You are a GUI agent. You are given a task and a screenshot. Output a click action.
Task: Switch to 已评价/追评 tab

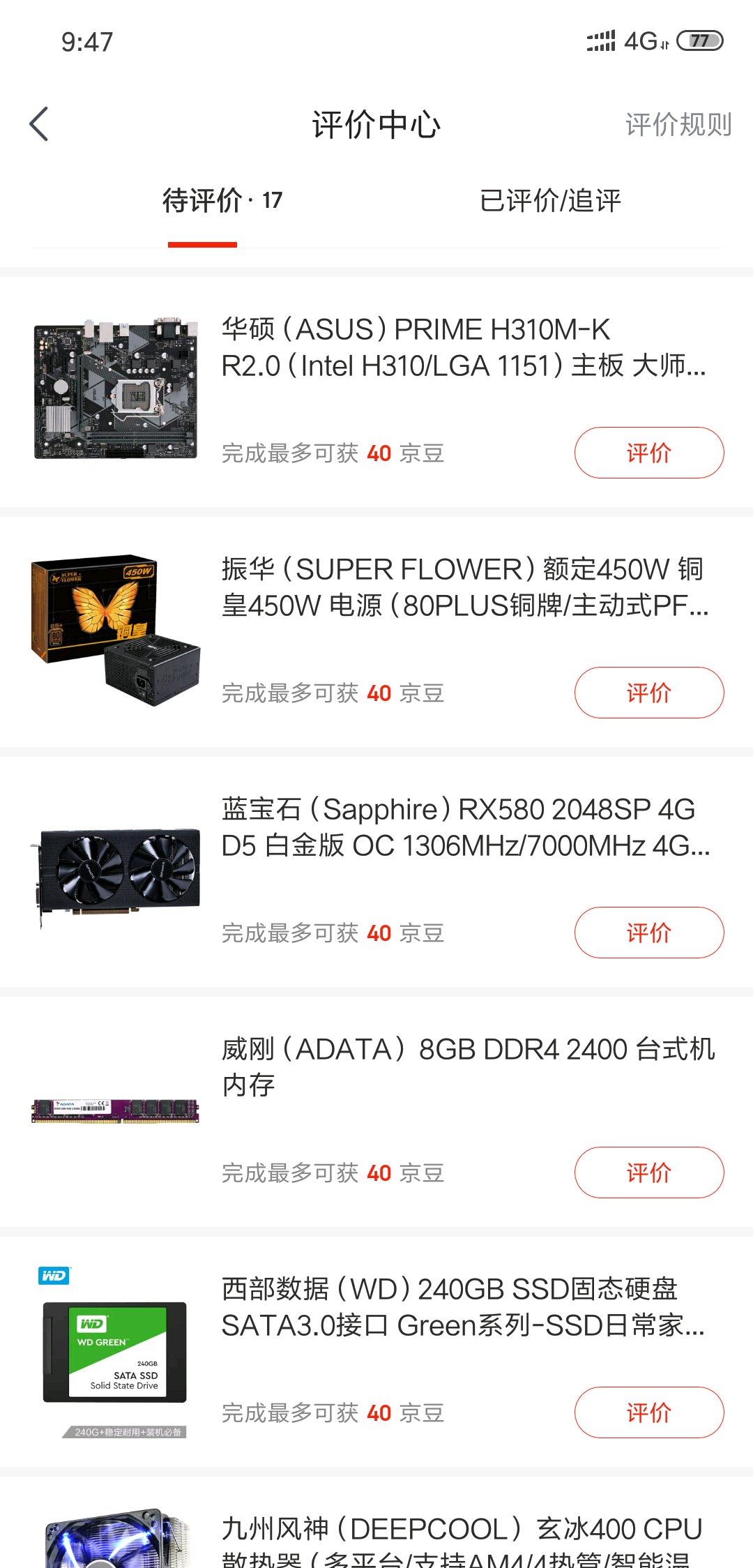(x=550, y=201)
